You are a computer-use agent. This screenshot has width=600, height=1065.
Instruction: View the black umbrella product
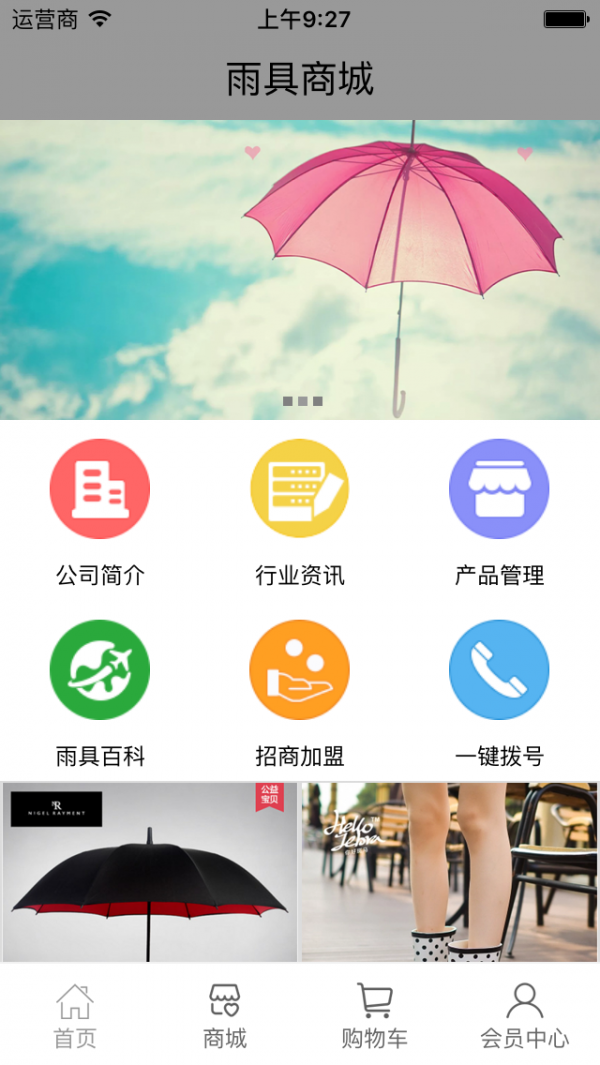[150, 872]
